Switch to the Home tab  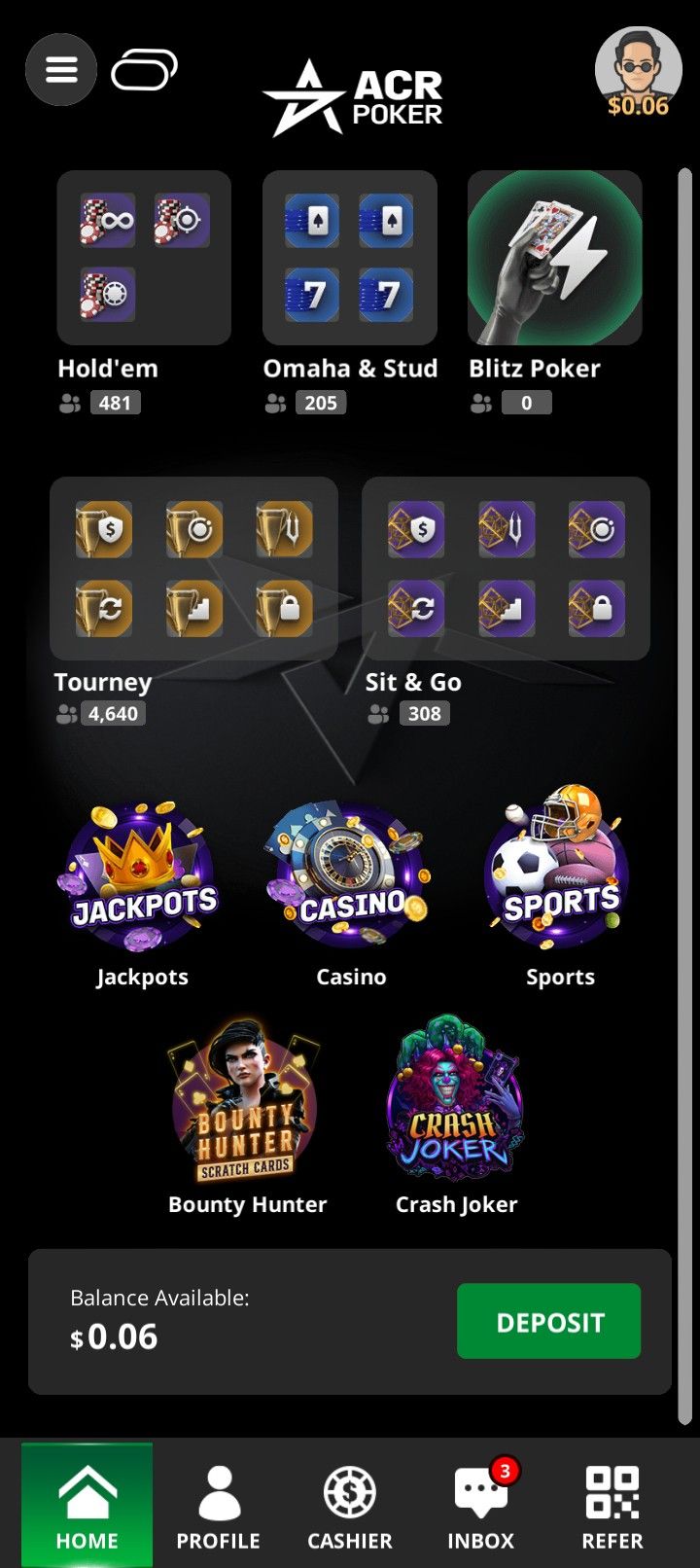point(87,1505)
